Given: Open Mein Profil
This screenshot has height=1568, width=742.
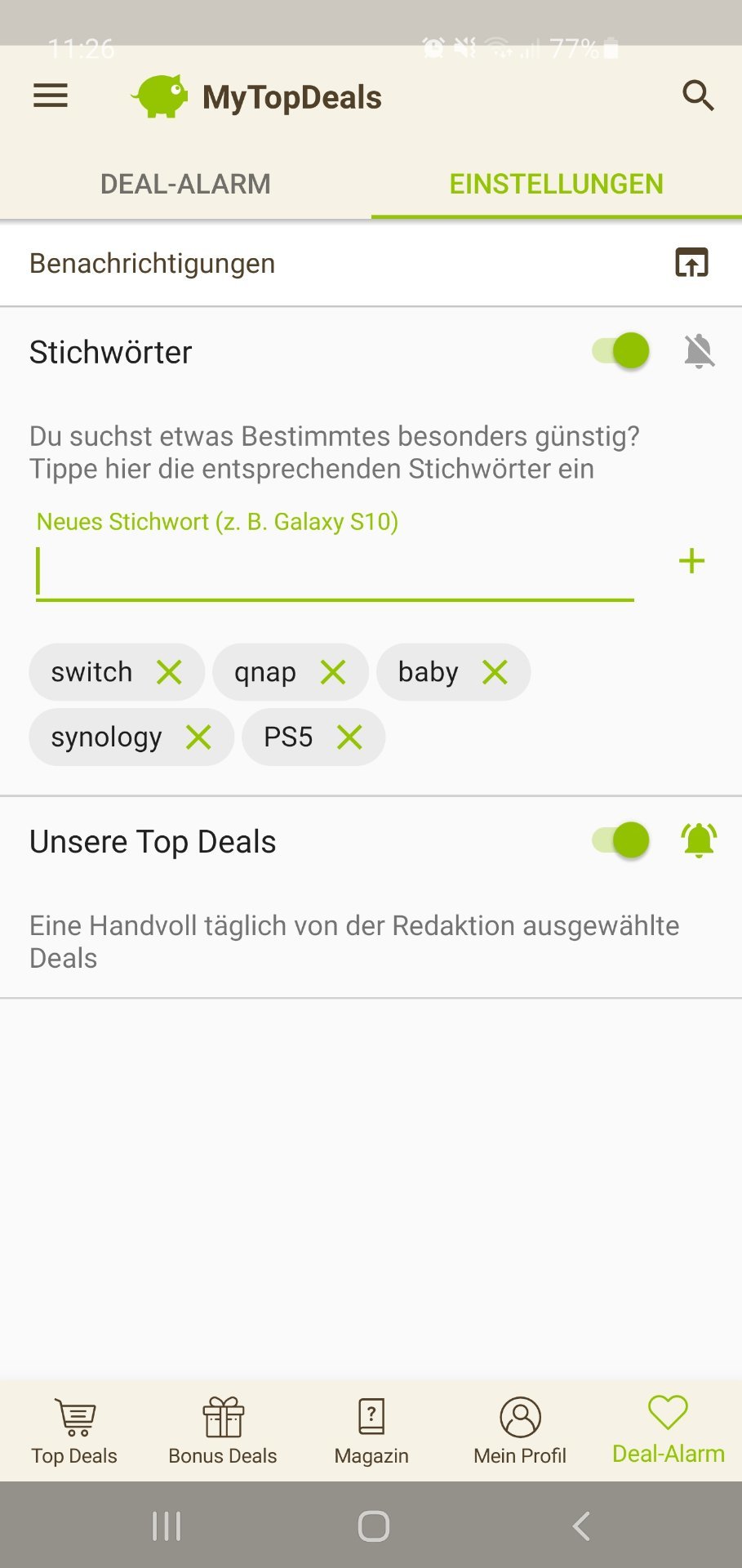Looking at the screenshot, I should (520, 1431).
